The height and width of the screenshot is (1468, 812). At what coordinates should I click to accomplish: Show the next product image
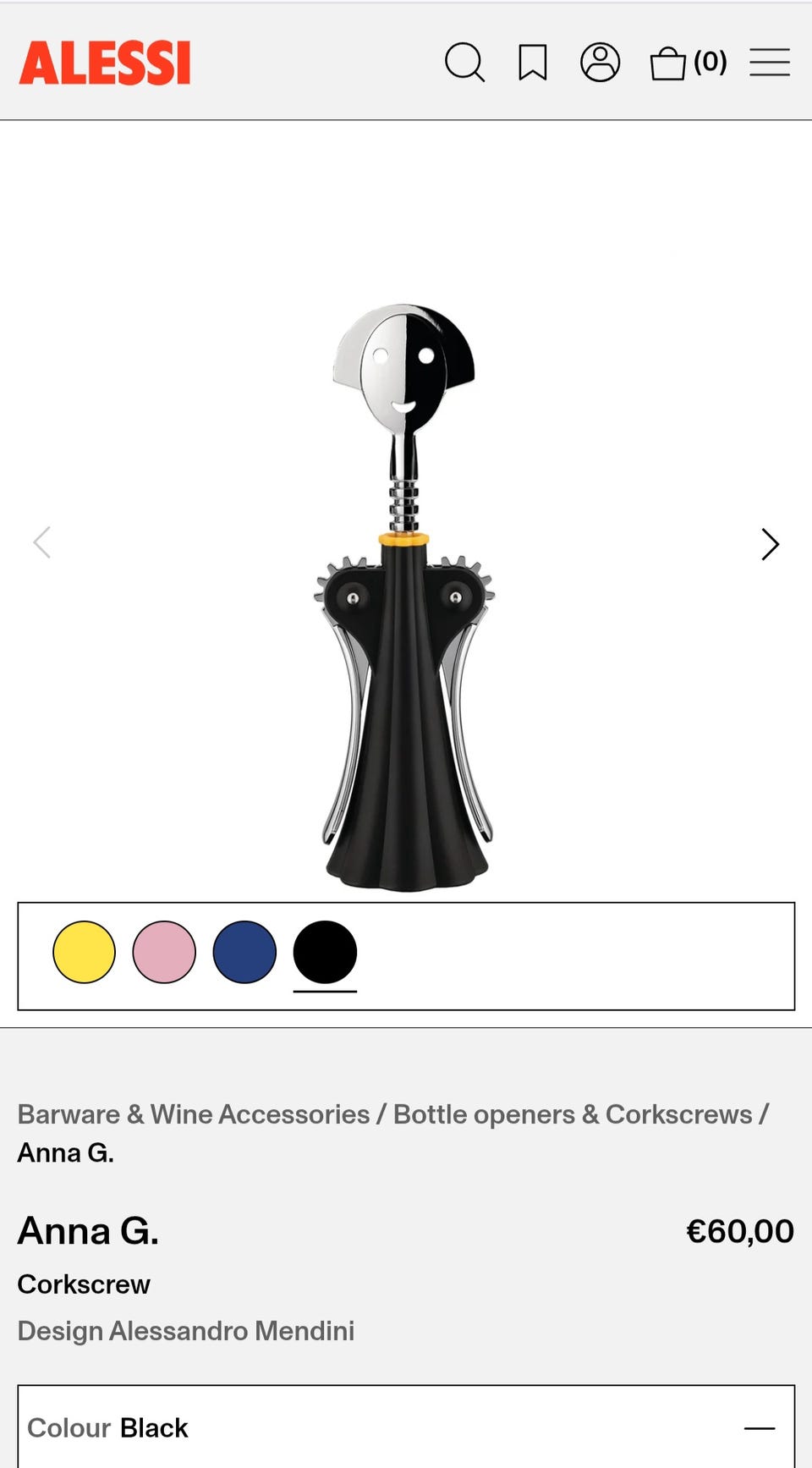pyautogui.click(x=770, y=544)
